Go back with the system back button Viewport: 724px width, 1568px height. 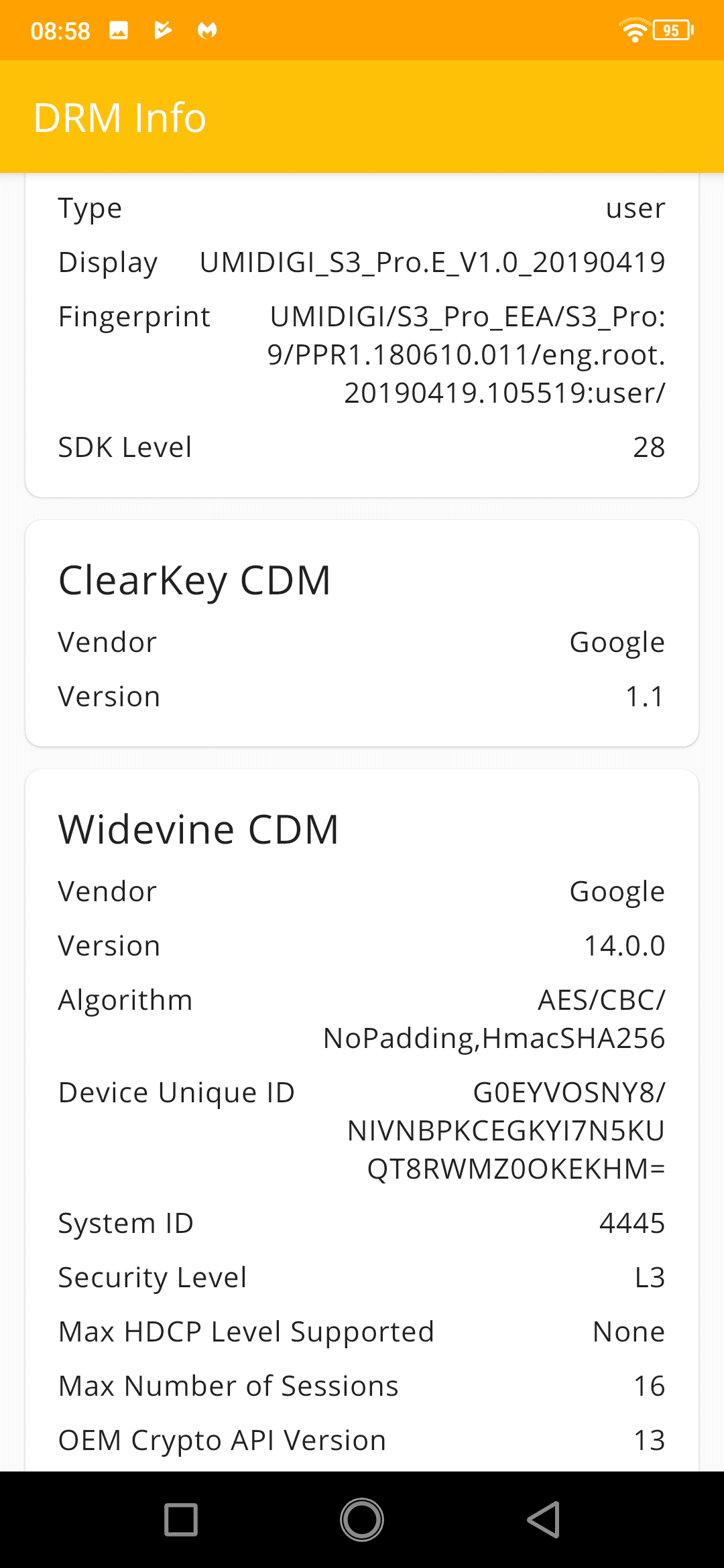pos(544,1519)
